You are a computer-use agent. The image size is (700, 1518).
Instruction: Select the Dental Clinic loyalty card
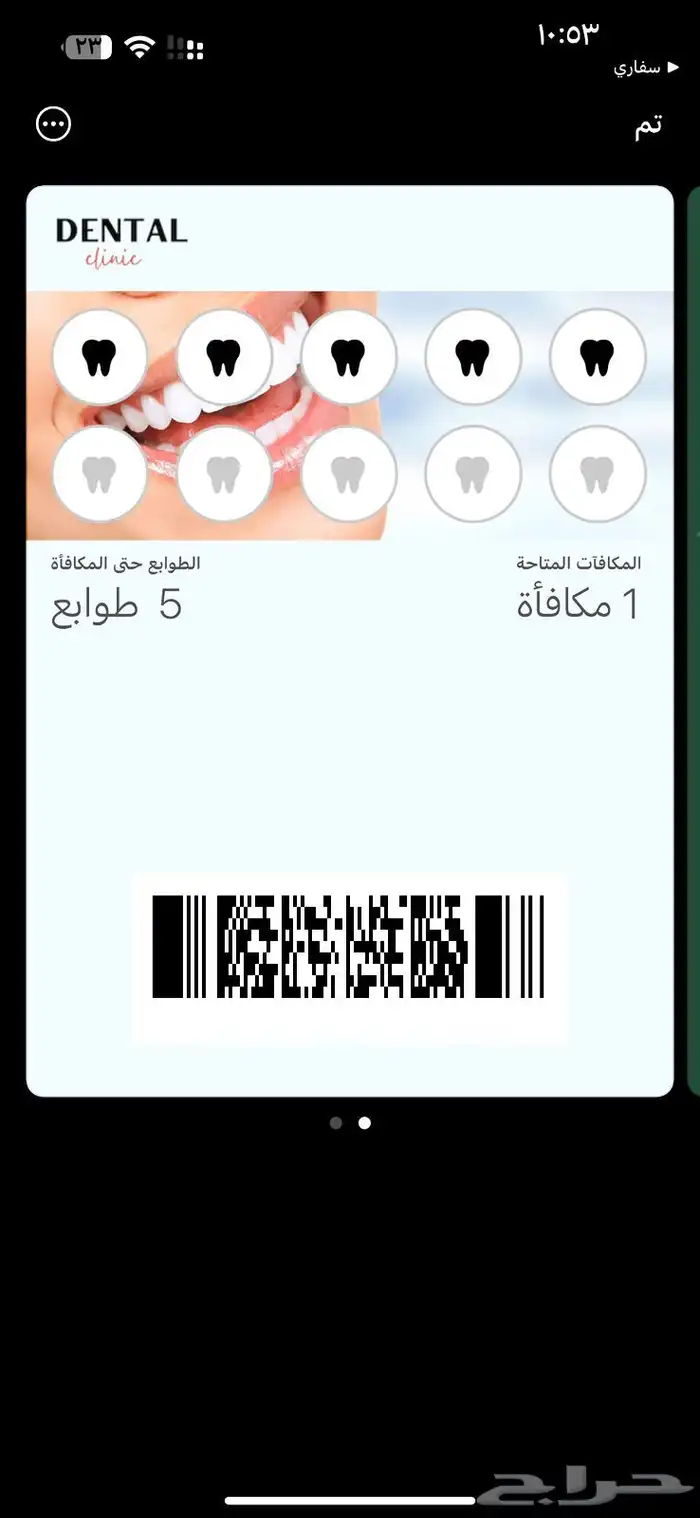pyautogui.click(x=350, y=641)
